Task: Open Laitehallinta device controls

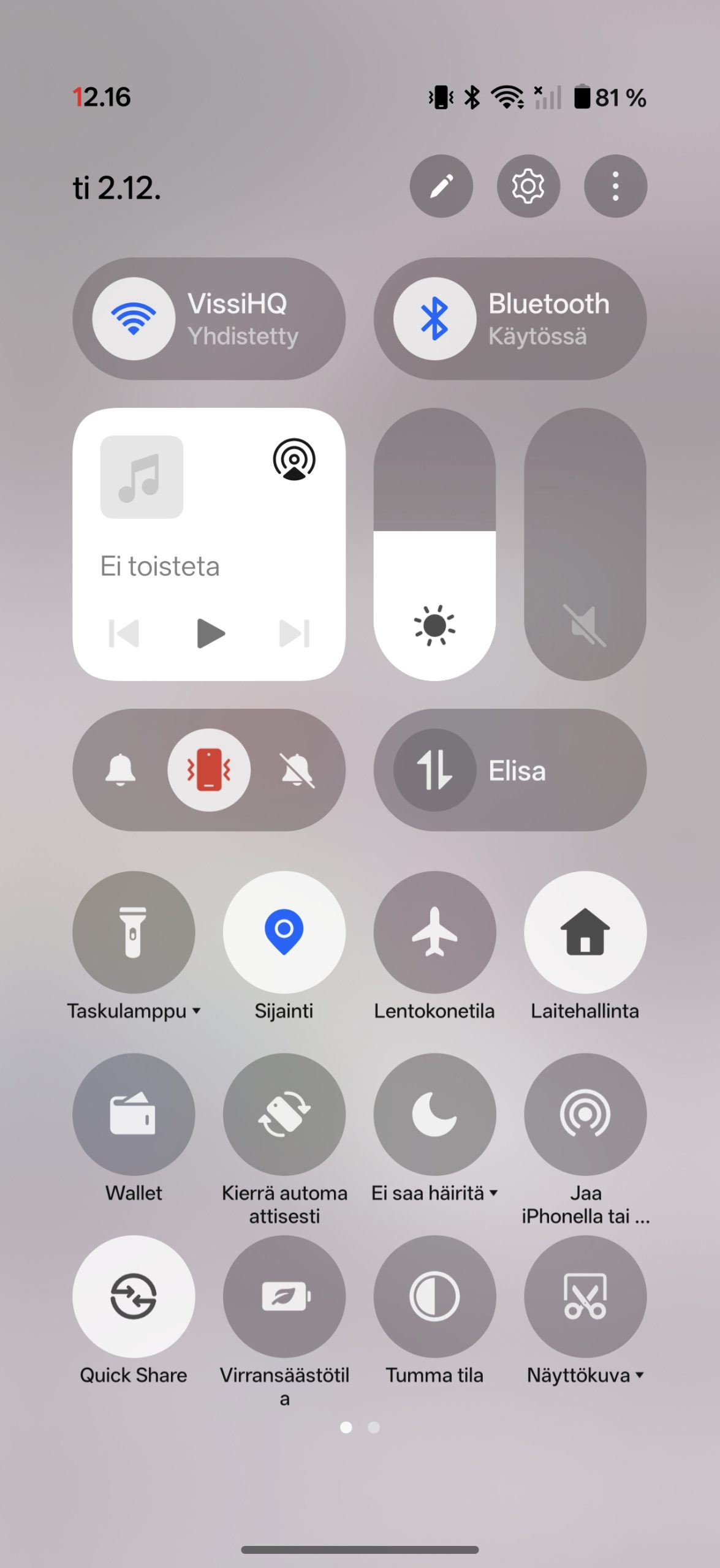Action: coord(585,932)
